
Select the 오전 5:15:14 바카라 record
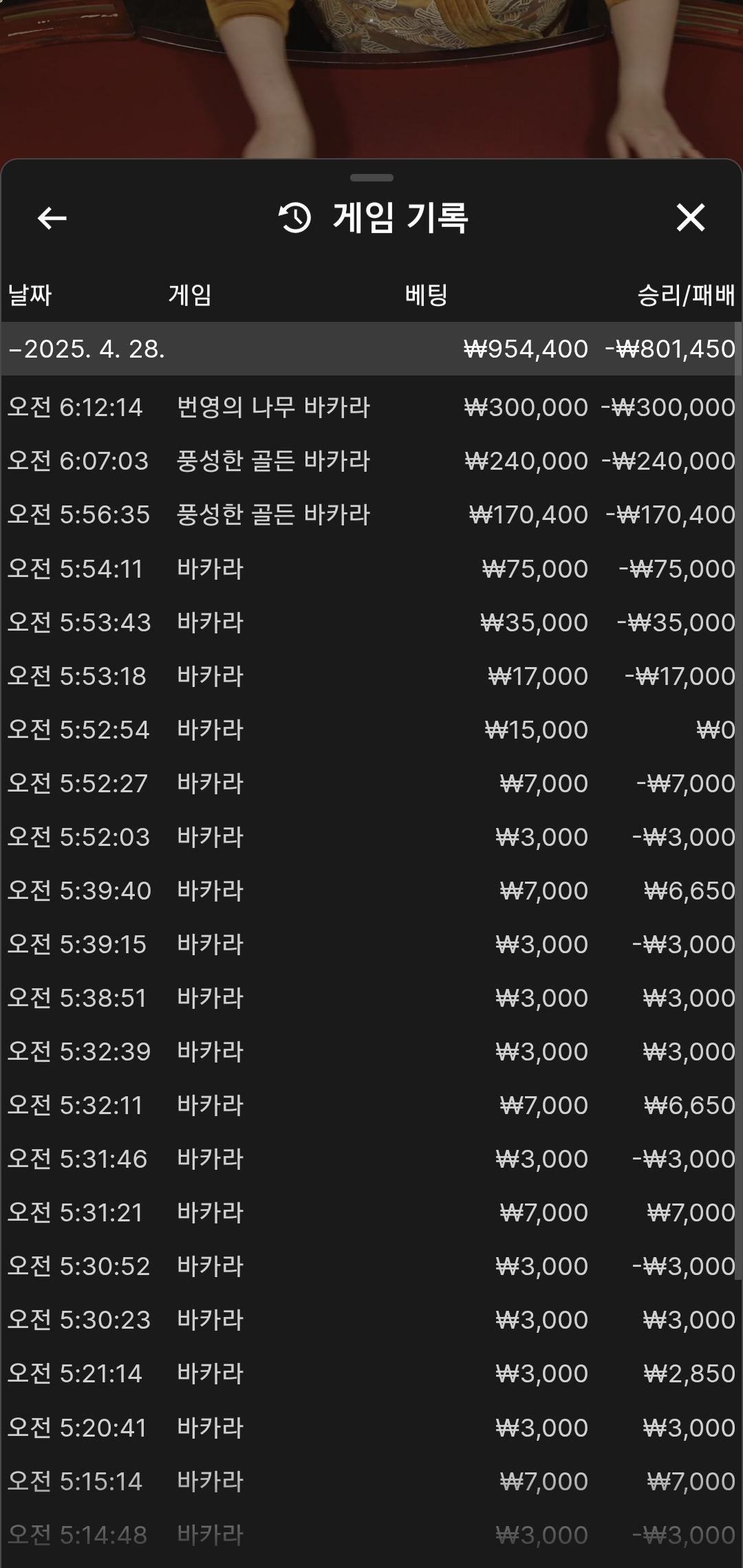coord(371,1481)
